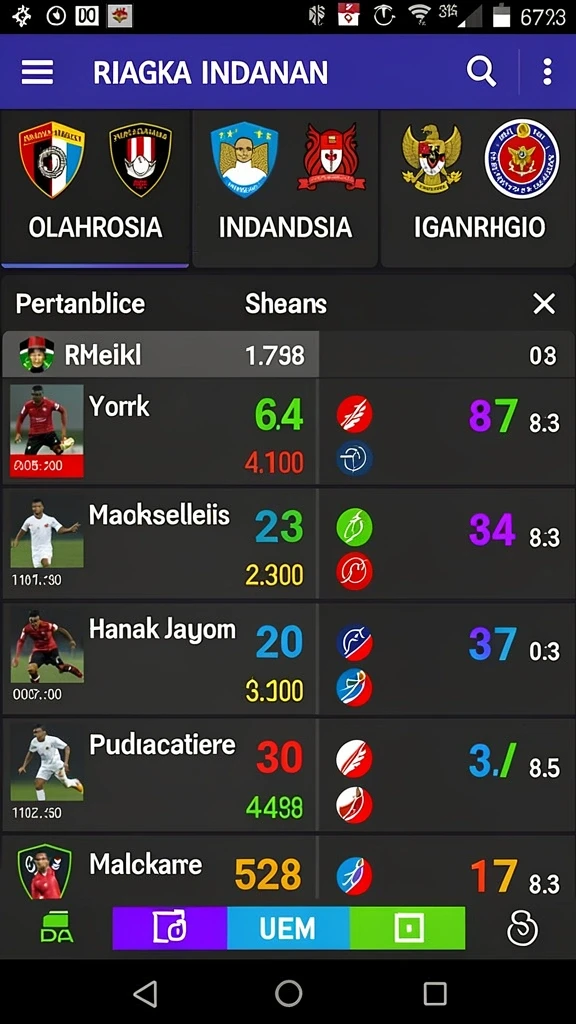Screen dimensions: 576x1024
Task: Open the purple bottom bar tab
Action: pos(170,928)
